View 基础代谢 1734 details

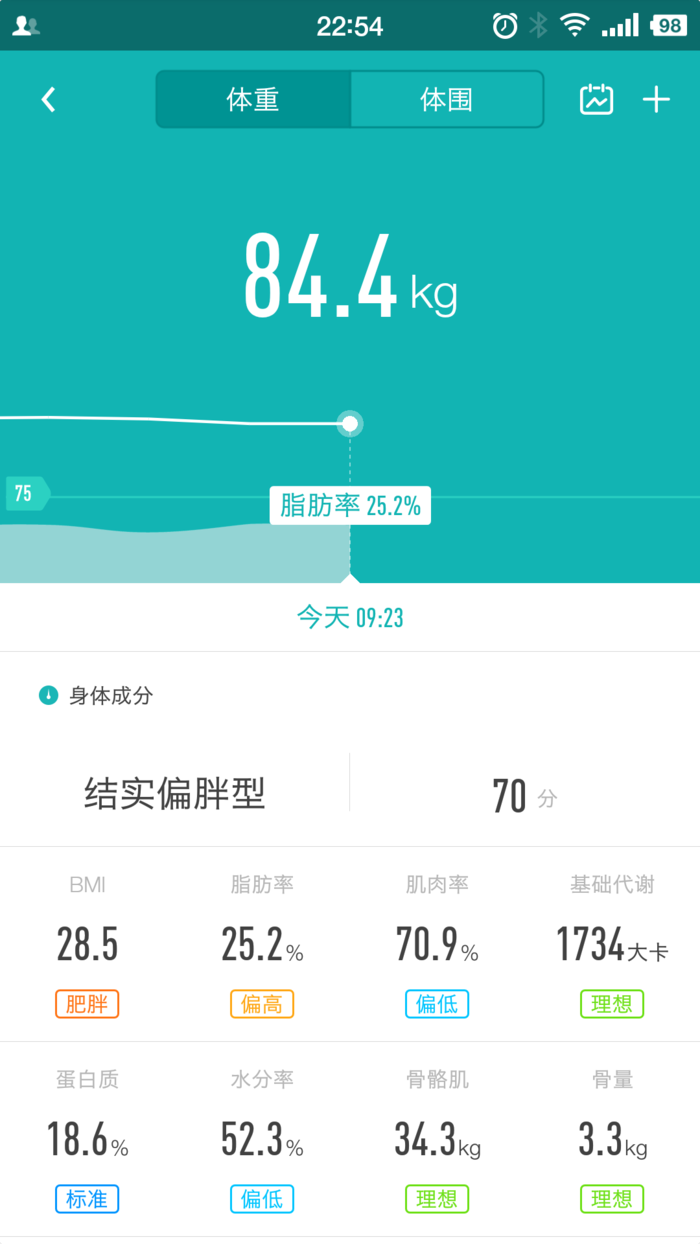[612, 945]
